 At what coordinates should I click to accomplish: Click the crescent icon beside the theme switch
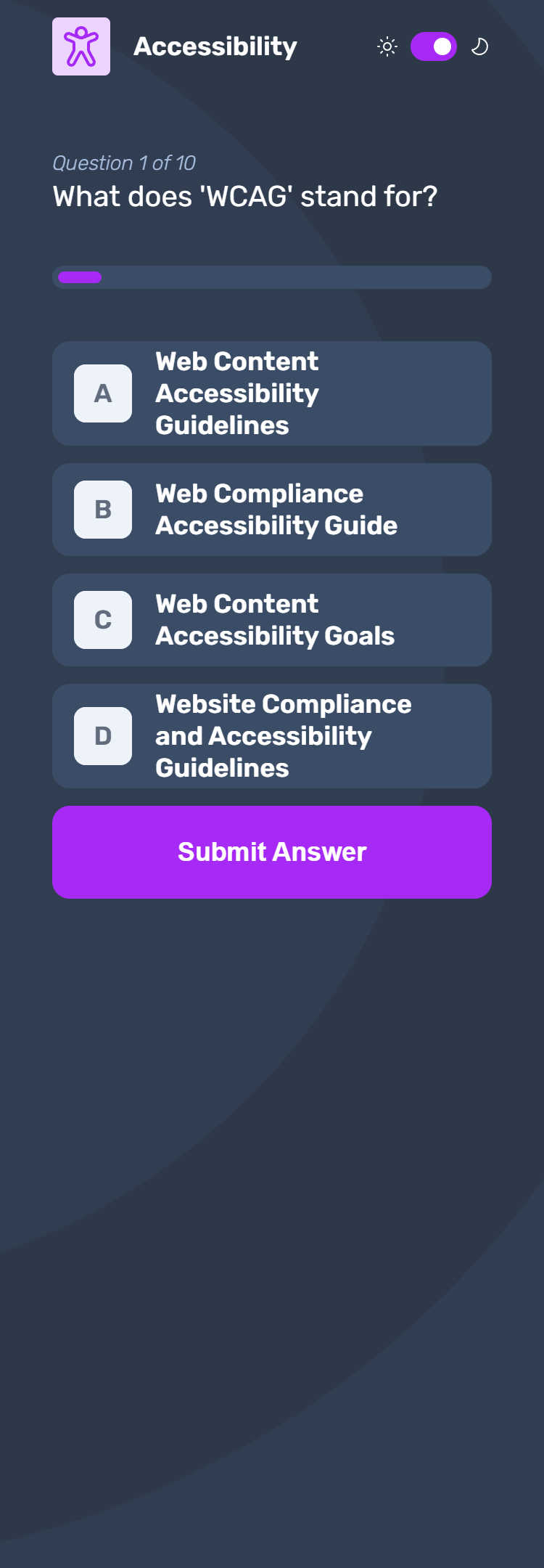[480, 46]
